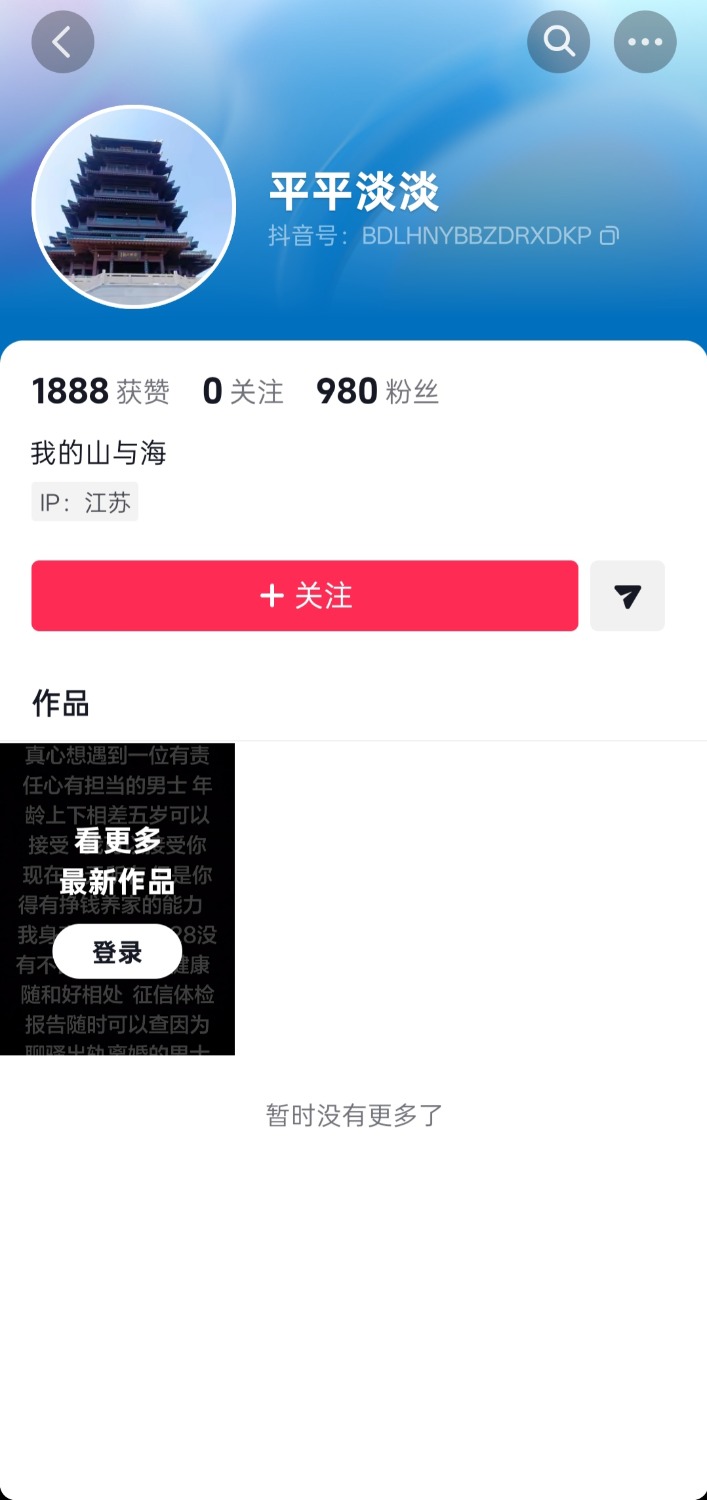Tap the 登录 login button
The height and width of the screenshot is (1500, 707).
pos(117,952)
